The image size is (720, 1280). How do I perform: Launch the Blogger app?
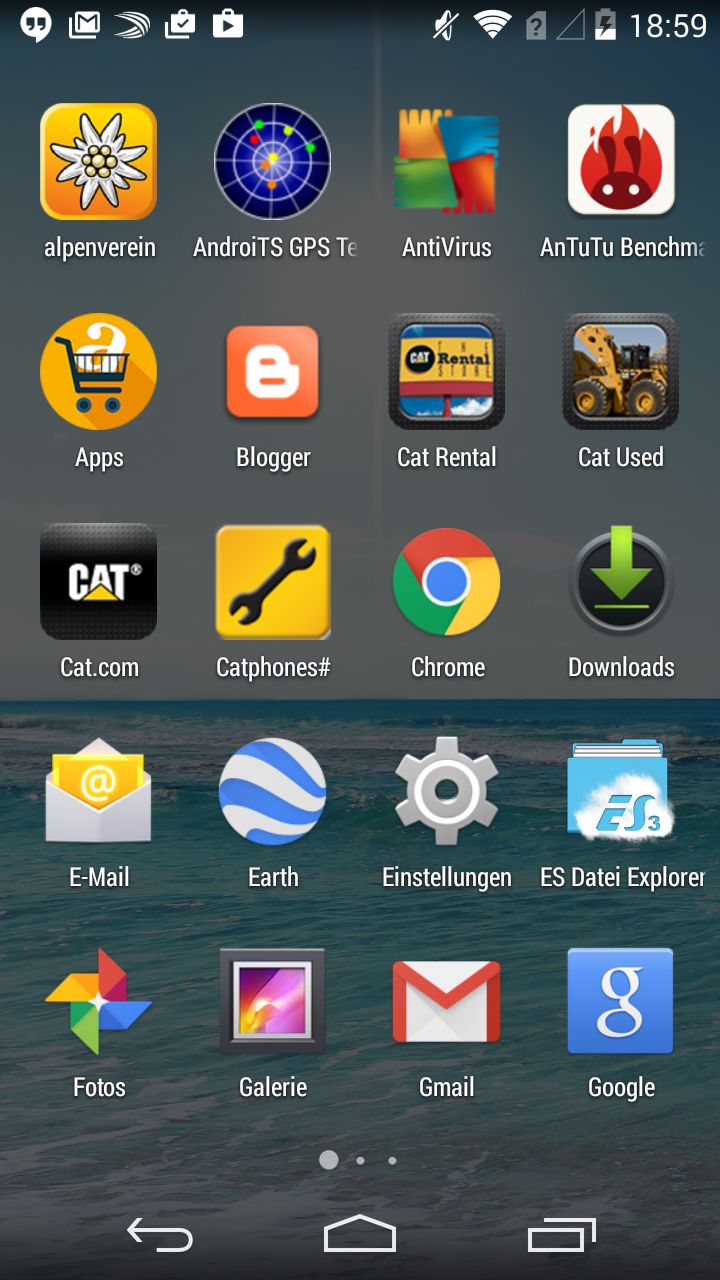(272, 372)
